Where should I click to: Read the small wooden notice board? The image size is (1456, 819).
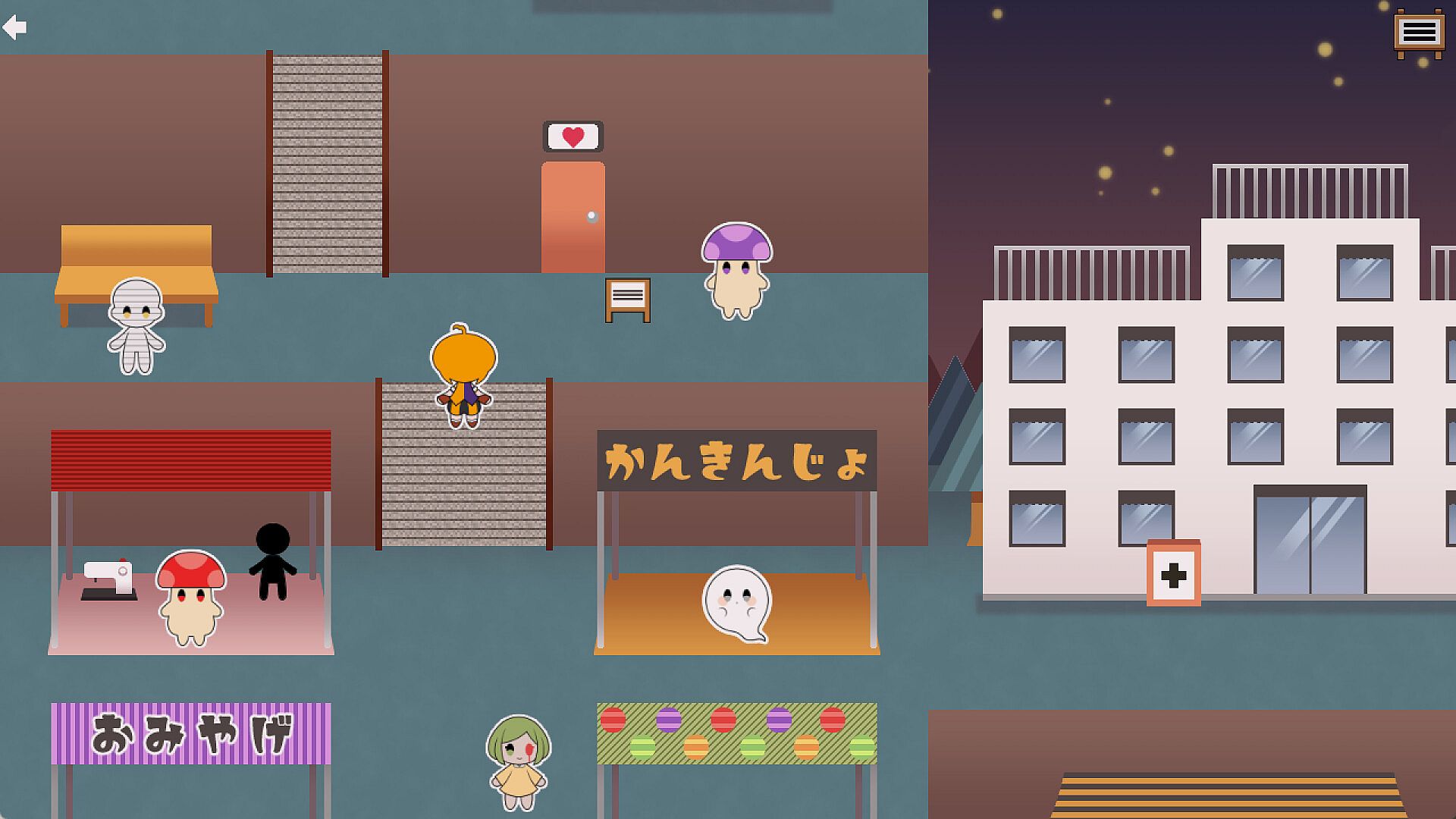(627, 300)
